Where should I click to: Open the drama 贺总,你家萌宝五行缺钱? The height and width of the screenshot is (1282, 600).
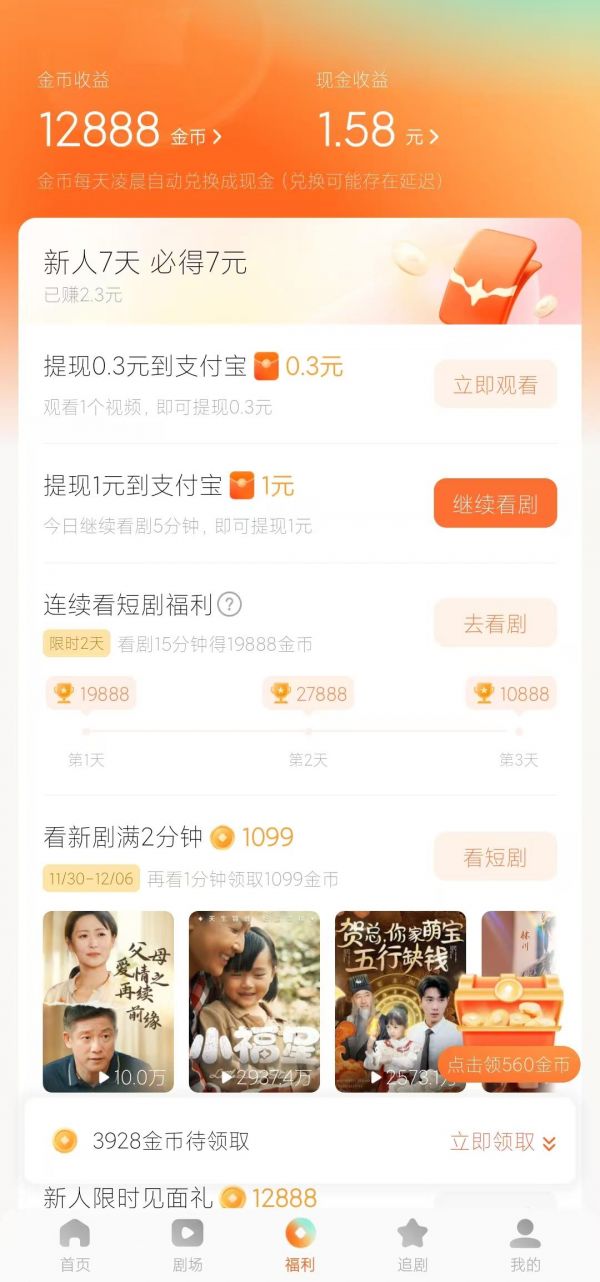pos(400,1001)
